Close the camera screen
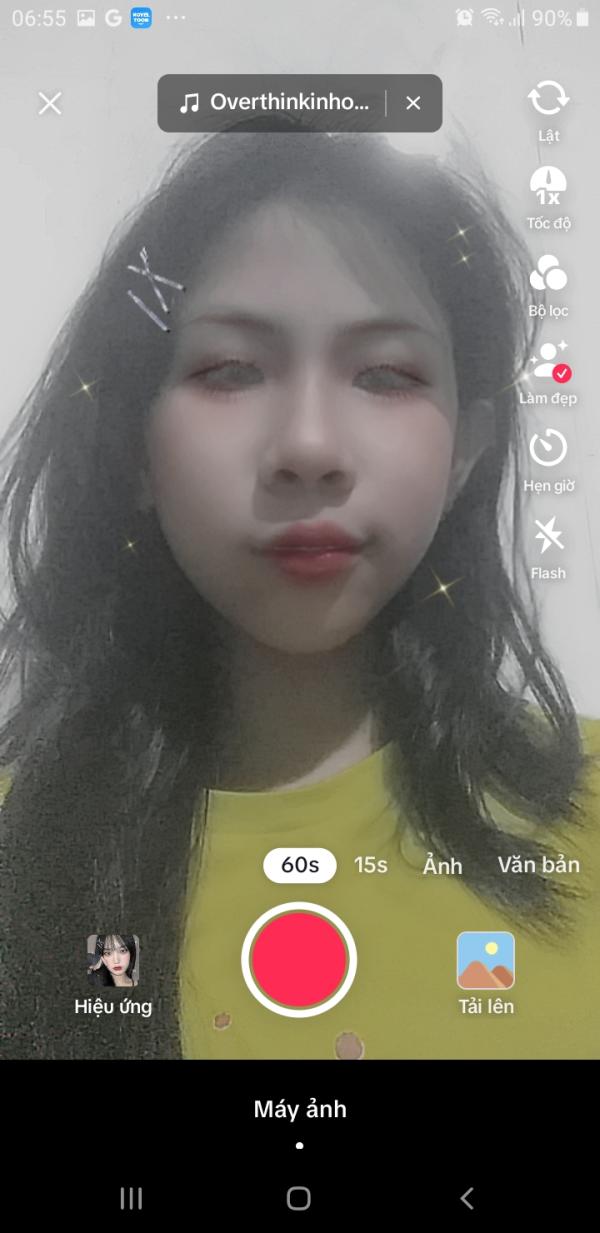 pyautogui.click(x=49, y=103)
